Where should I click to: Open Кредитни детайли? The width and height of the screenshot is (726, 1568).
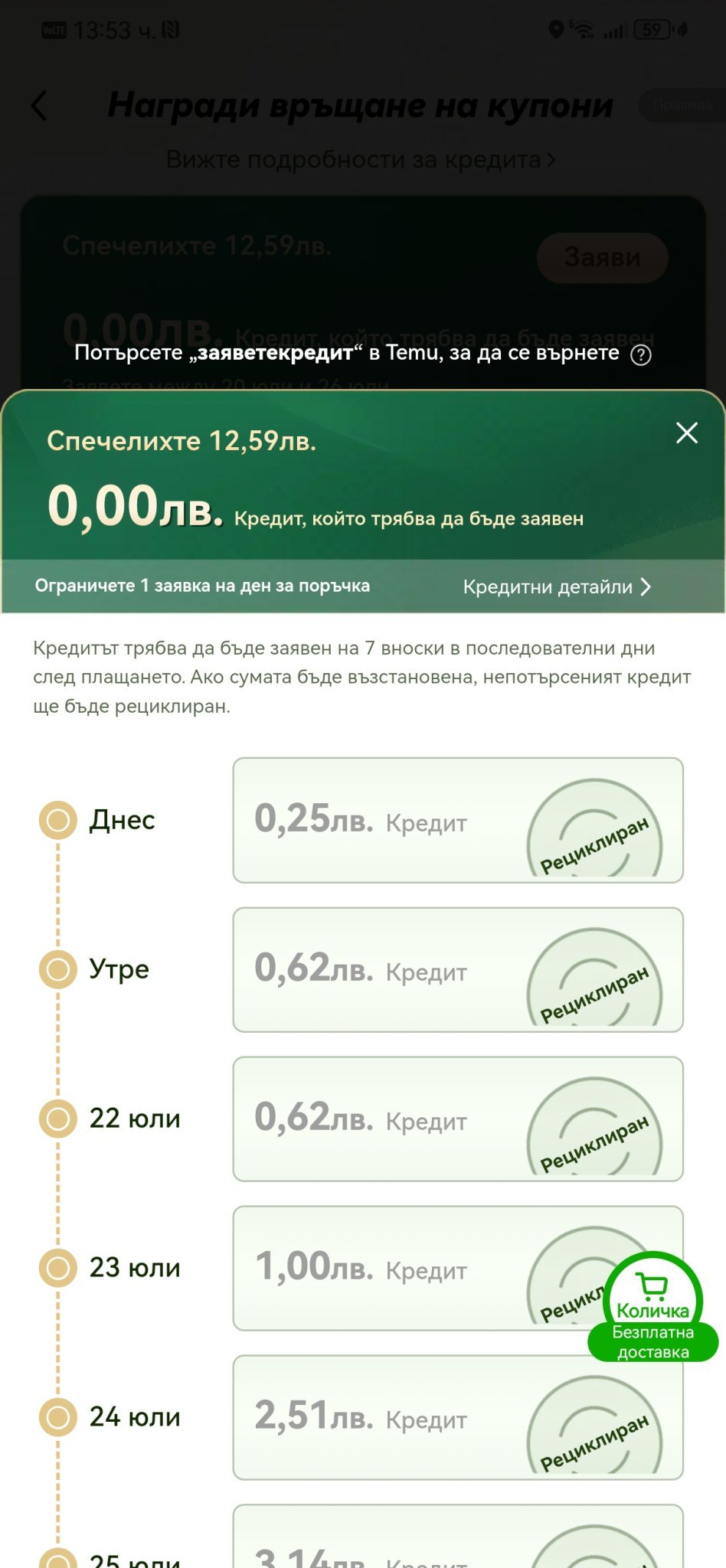[x=557, y=587]
